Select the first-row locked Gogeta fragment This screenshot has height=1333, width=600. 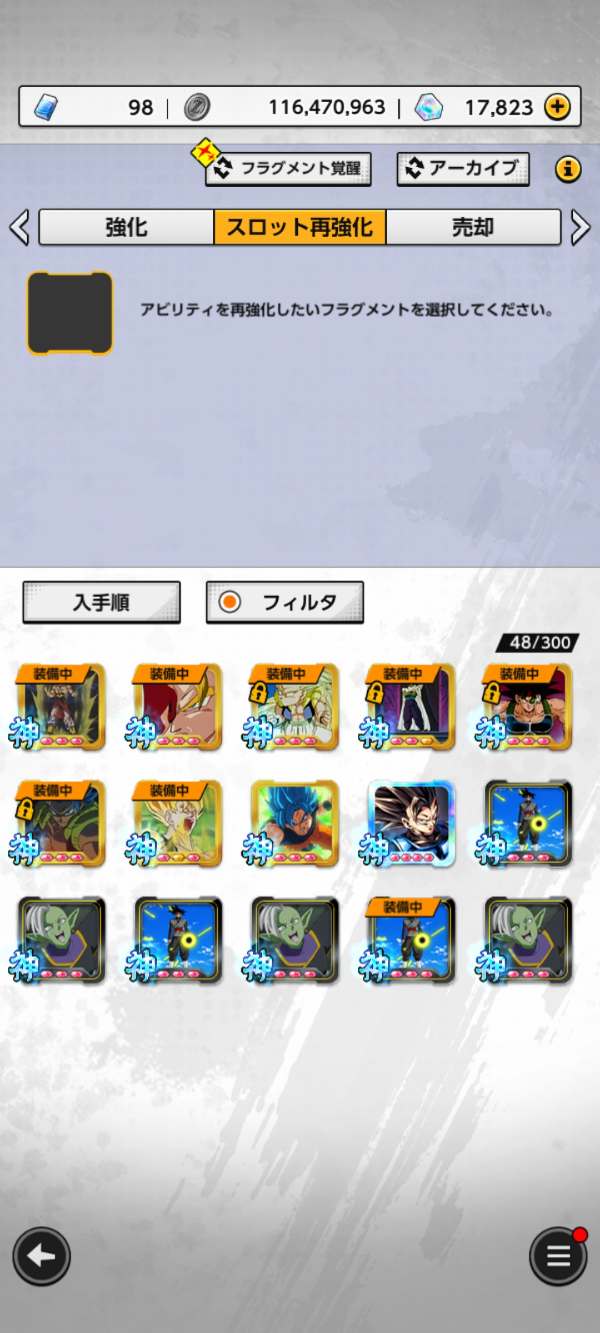(x=294, y=706)
